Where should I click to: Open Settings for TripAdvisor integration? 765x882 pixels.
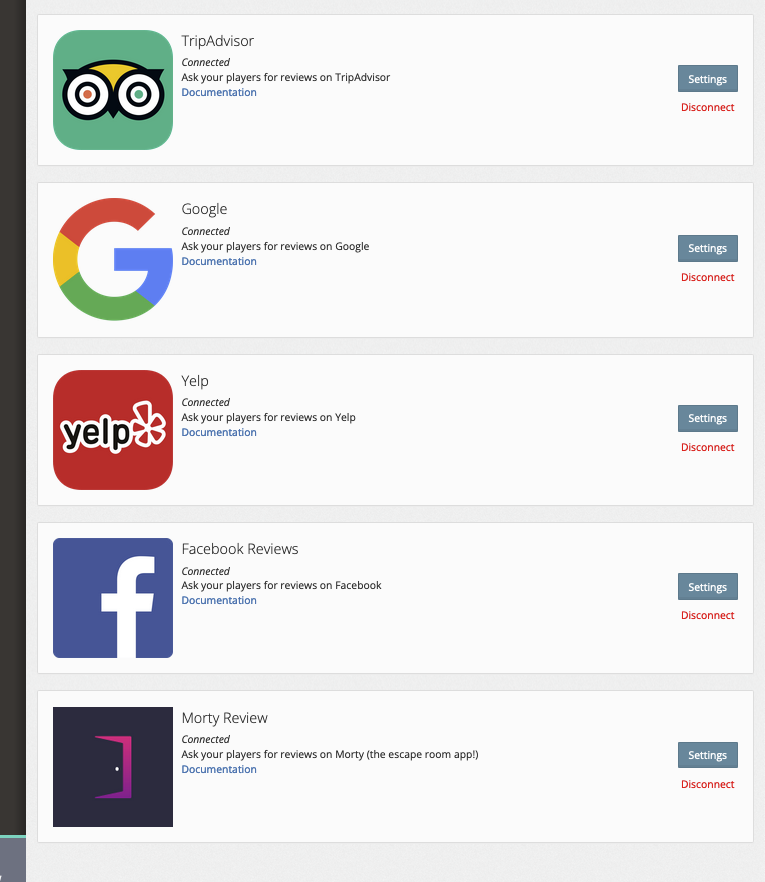708,79
